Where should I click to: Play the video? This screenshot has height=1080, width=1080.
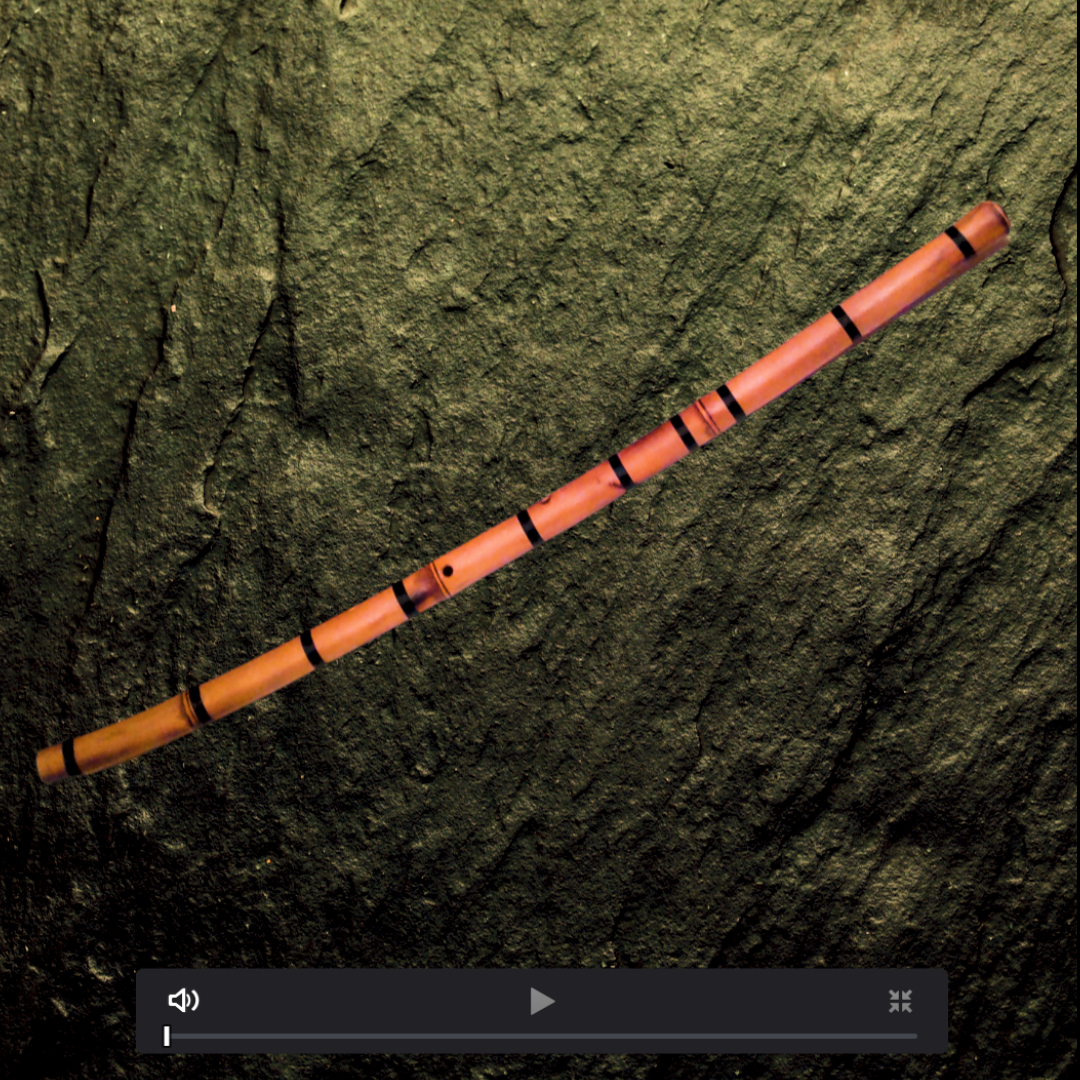coord(541,1001)
